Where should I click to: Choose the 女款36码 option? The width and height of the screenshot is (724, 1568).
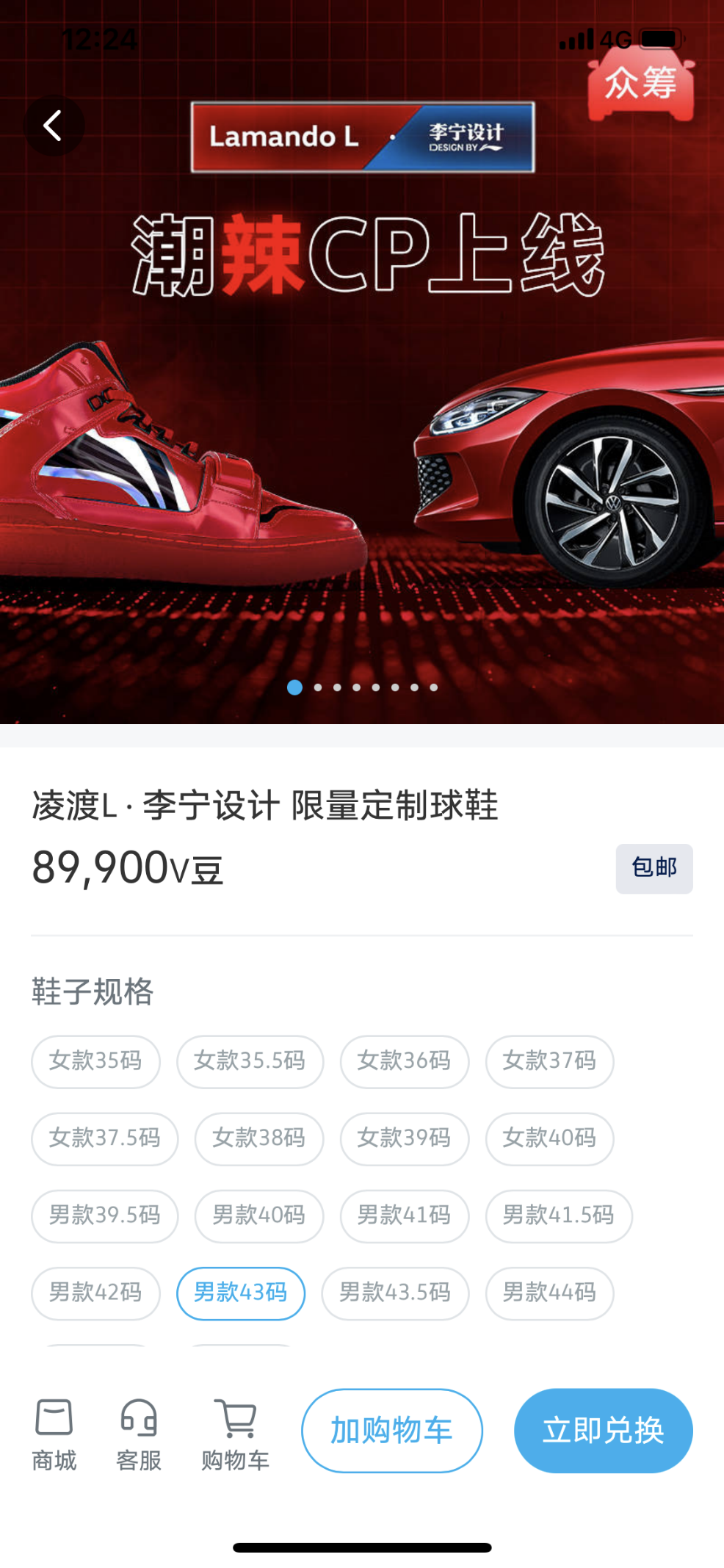(x=404, y=1061)
